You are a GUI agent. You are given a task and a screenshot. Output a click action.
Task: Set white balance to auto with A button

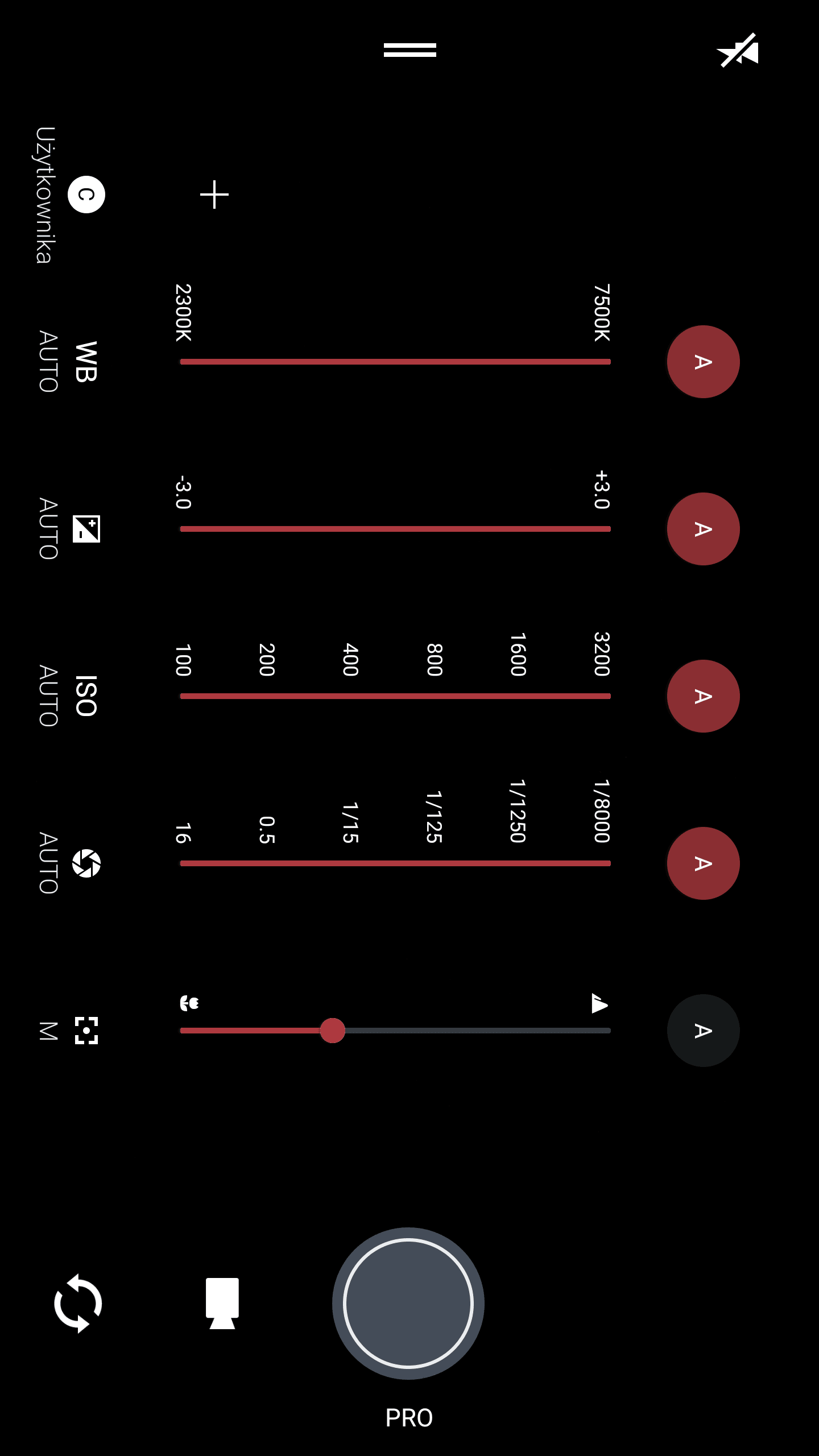pos(703,362)
